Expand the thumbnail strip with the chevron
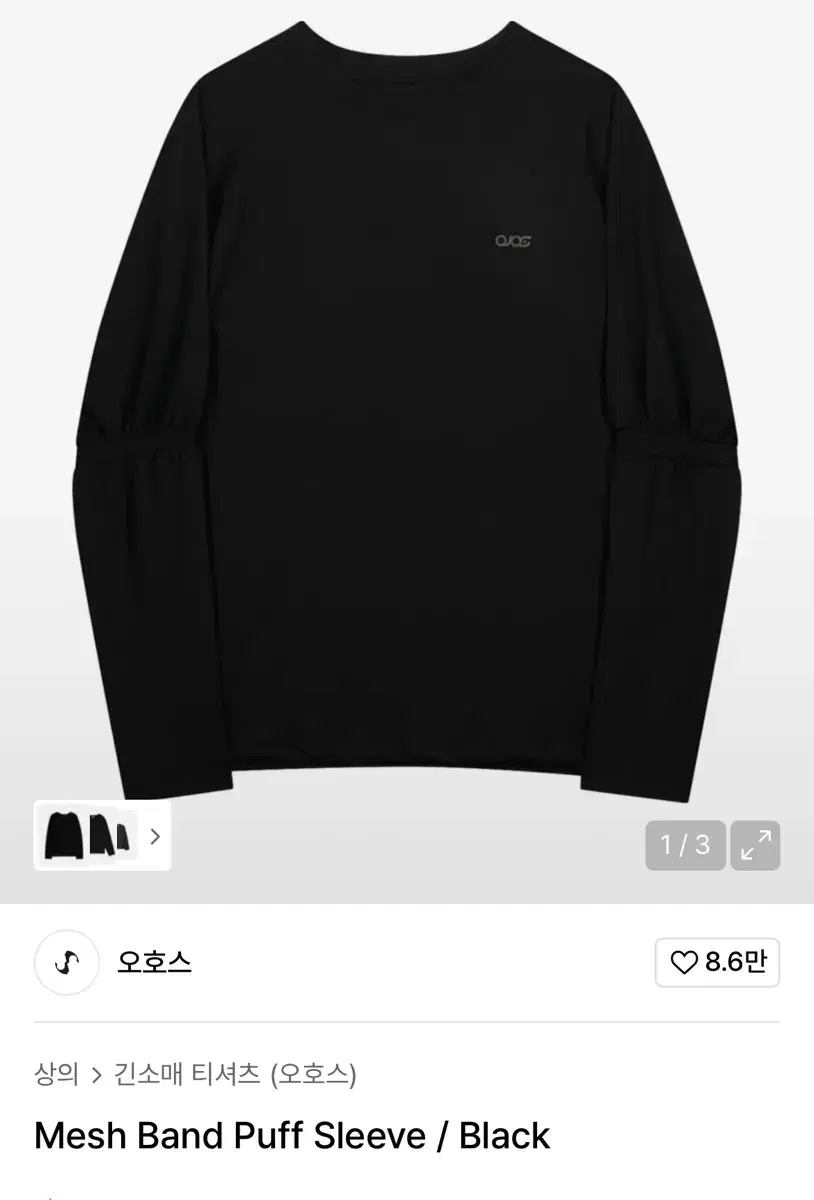Viewport: 814px width, 1200px height. tap(155, 838)
